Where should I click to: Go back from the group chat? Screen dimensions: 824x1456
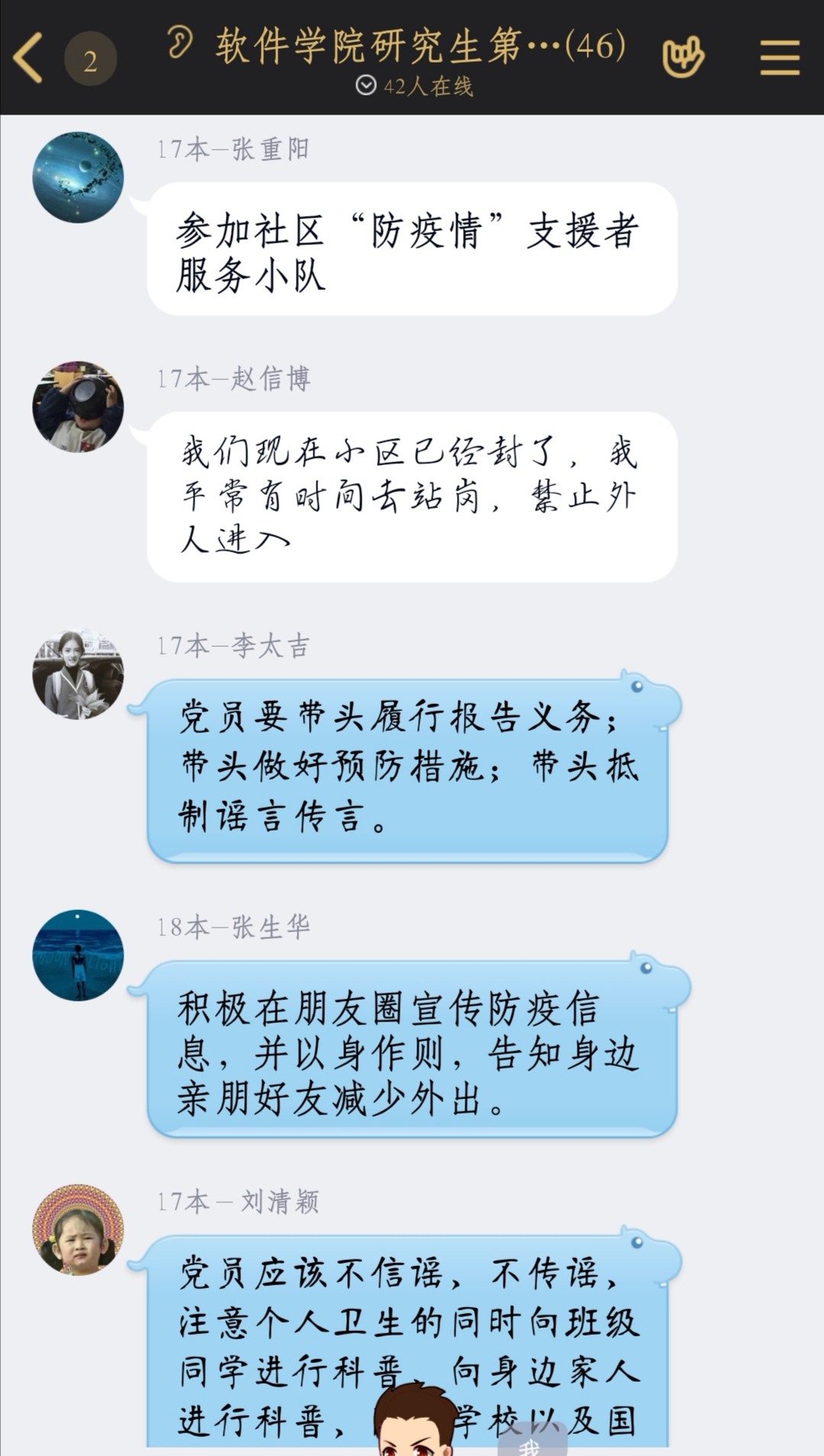[x=29, y=57]
